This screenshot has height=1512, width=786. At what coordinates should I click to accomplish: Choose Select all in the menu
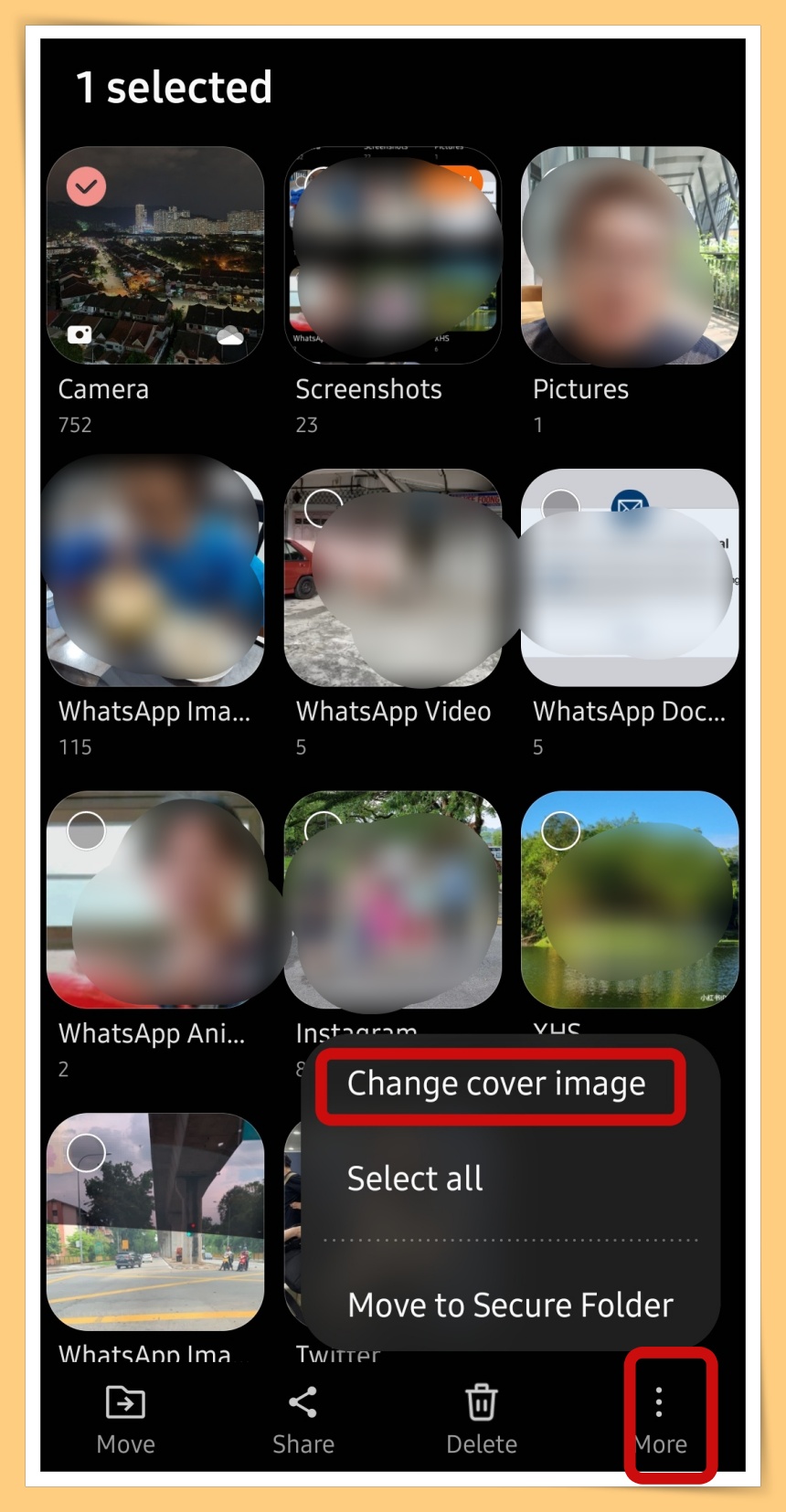[415, 1179]
